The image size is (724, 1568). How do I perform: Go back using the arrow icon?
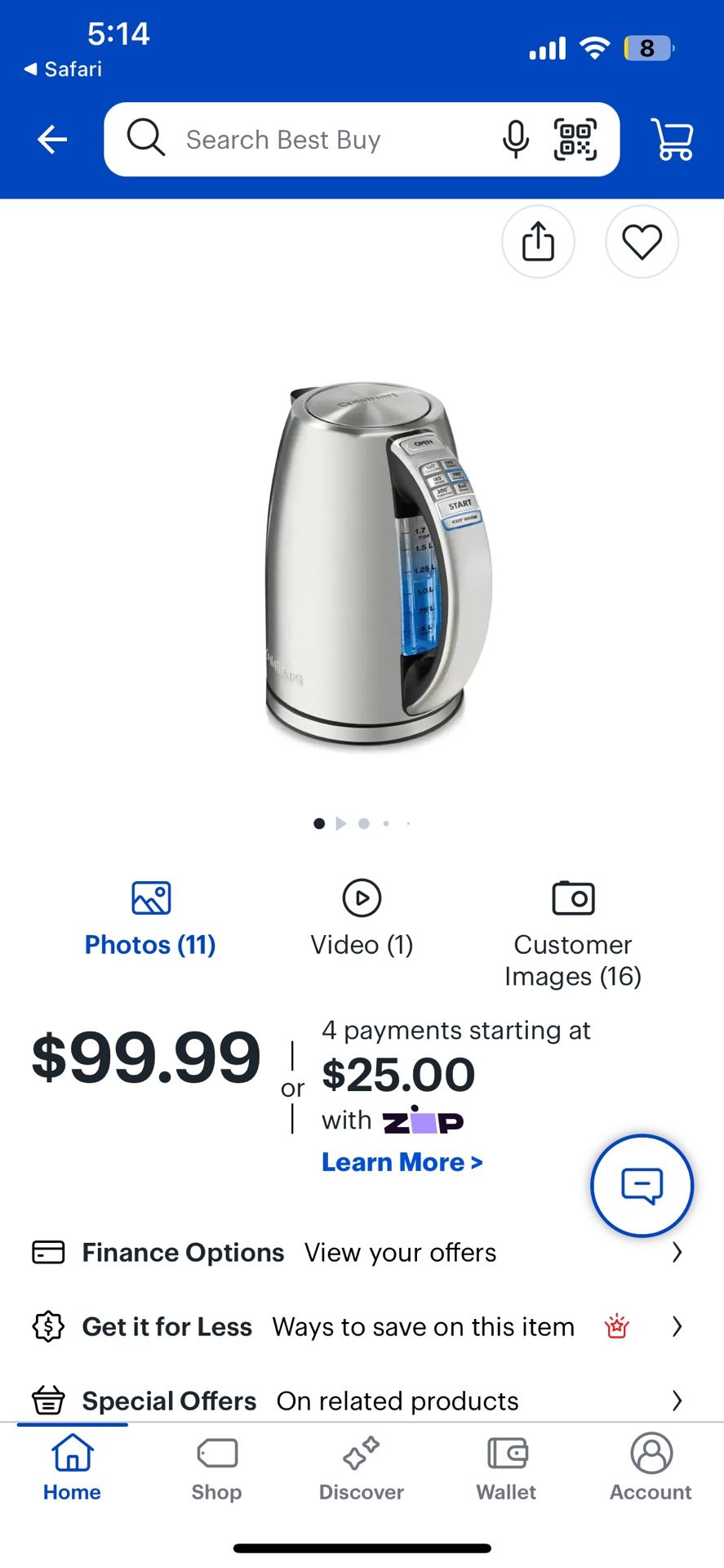coord(52,140)
